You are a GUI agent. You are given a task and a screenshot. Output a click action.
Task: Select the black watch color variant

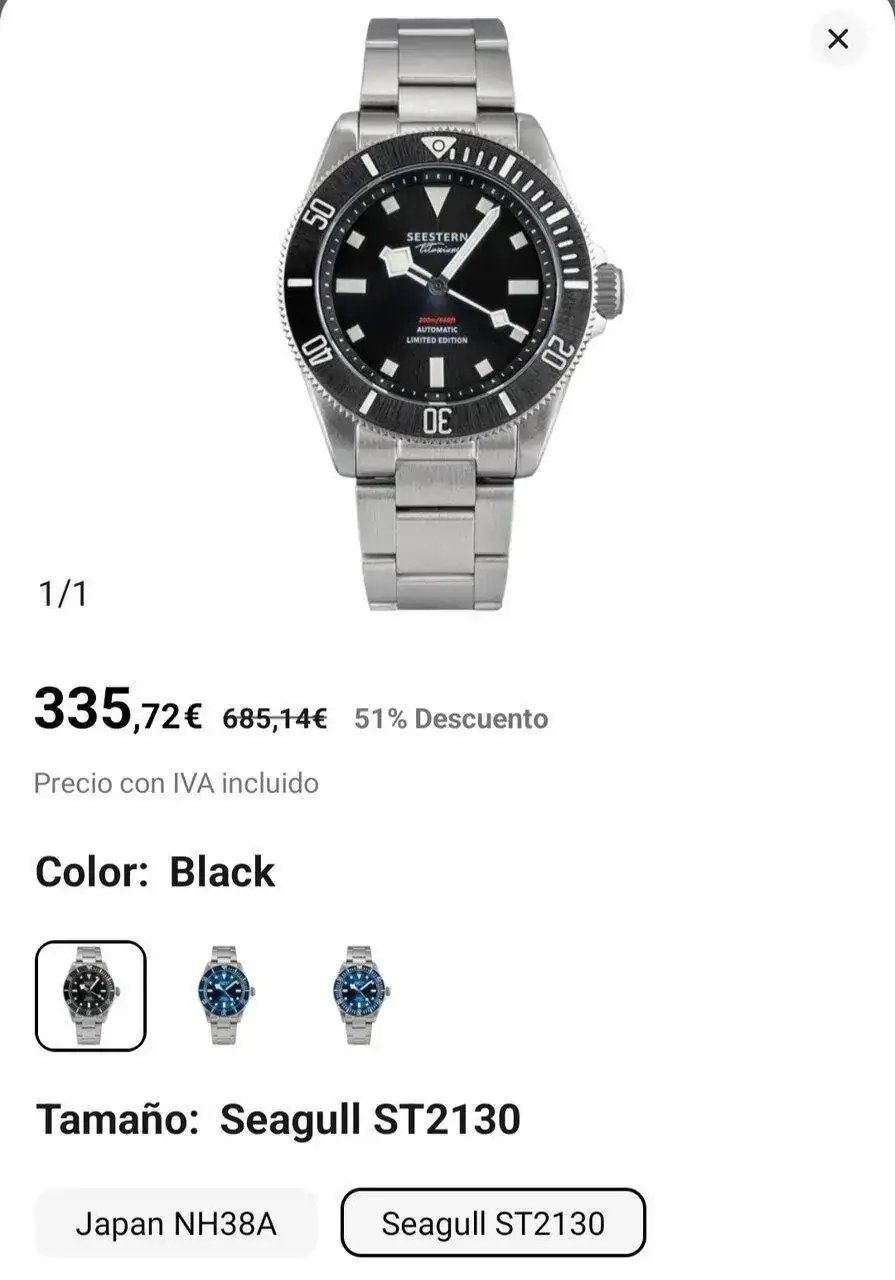91,996
